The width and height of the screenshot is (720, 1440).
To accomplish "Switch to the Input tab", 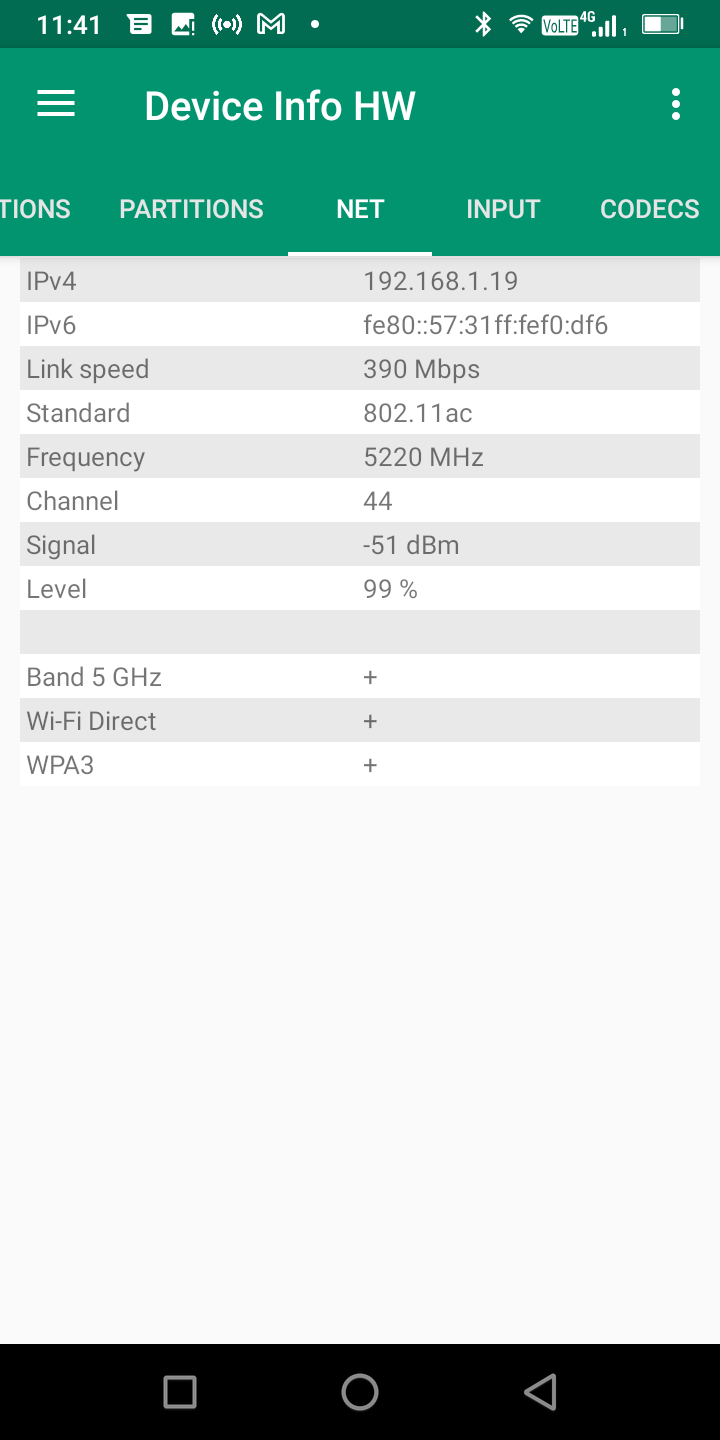I will [503, 209].
